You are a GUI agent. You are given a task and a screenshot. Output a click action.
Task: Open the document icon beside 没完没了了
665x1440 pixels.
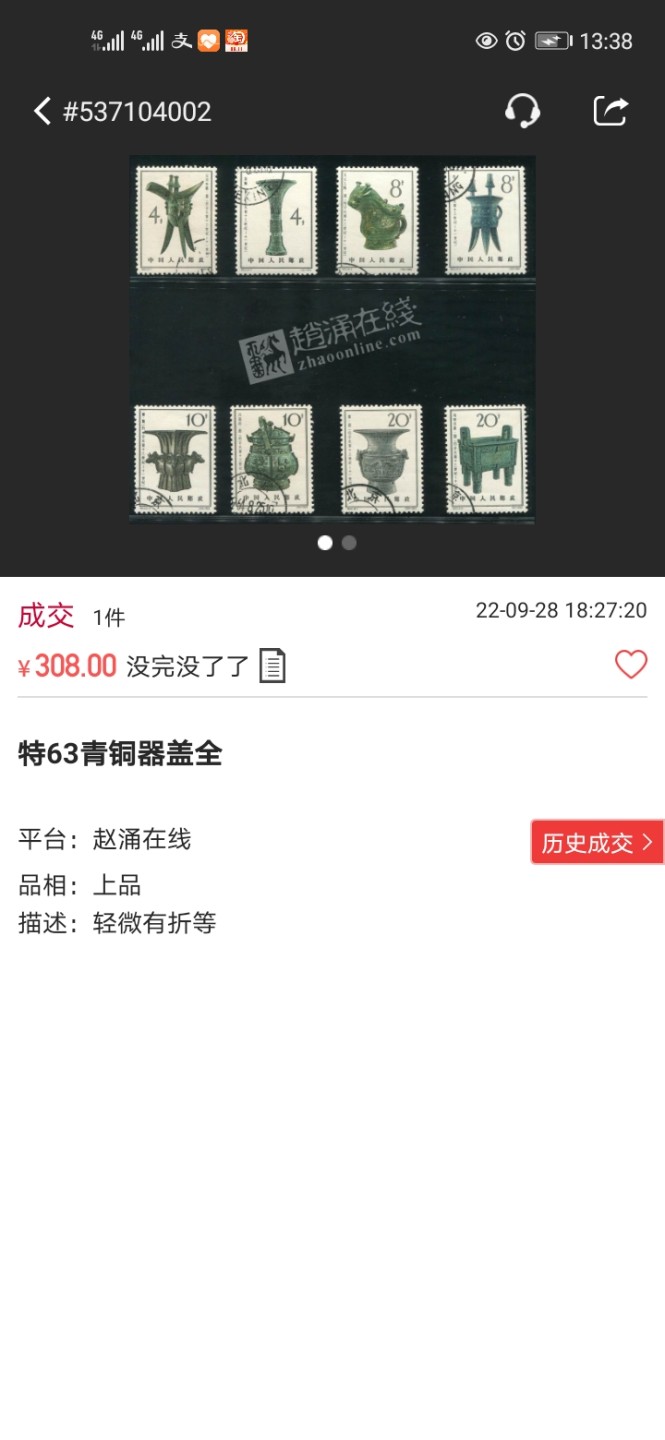pos(272,666)
